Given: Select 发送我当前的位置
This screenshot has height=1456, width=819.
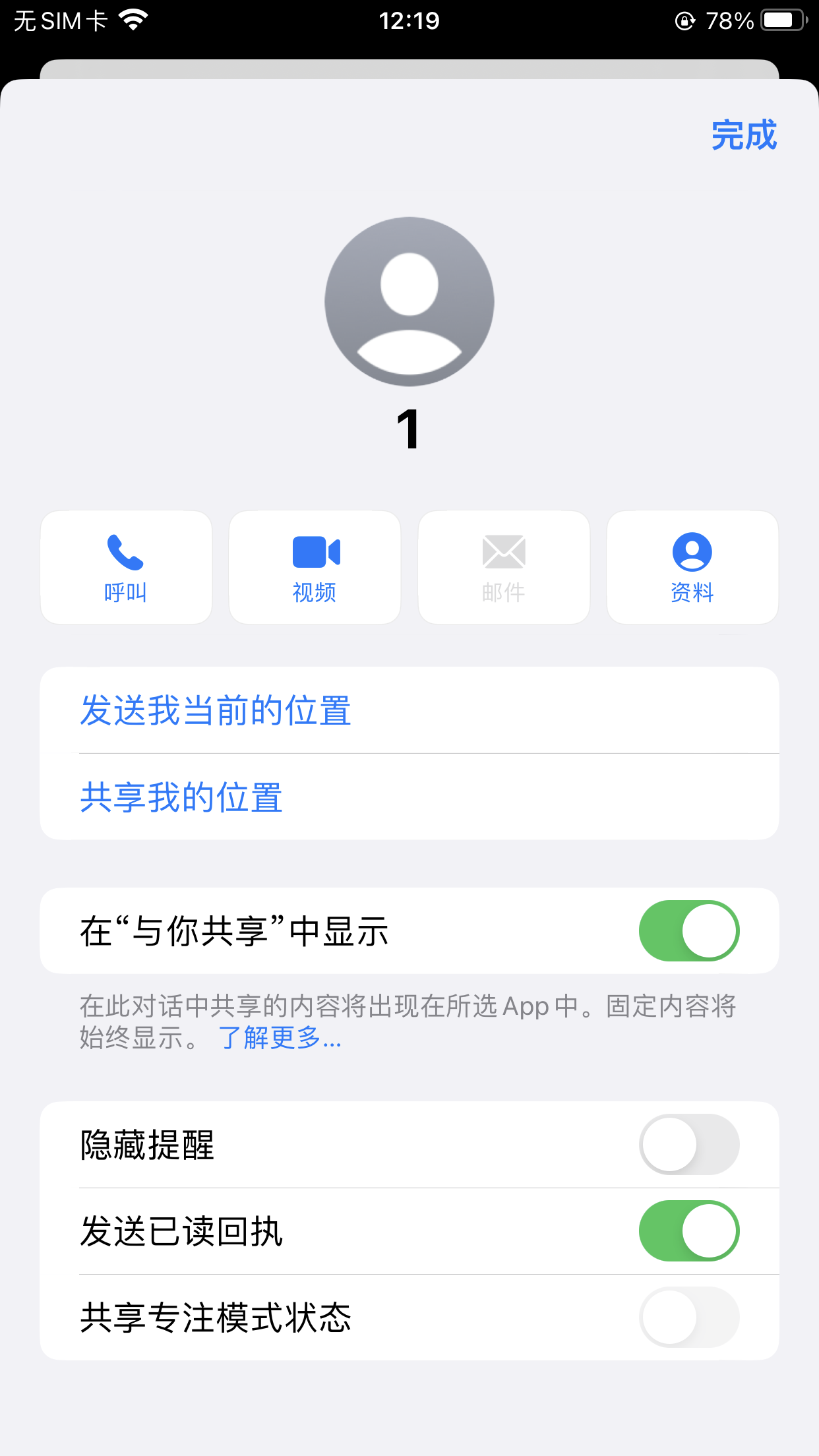Looking at the screenshot, I should pyautogui.click(x=216, y=711).
